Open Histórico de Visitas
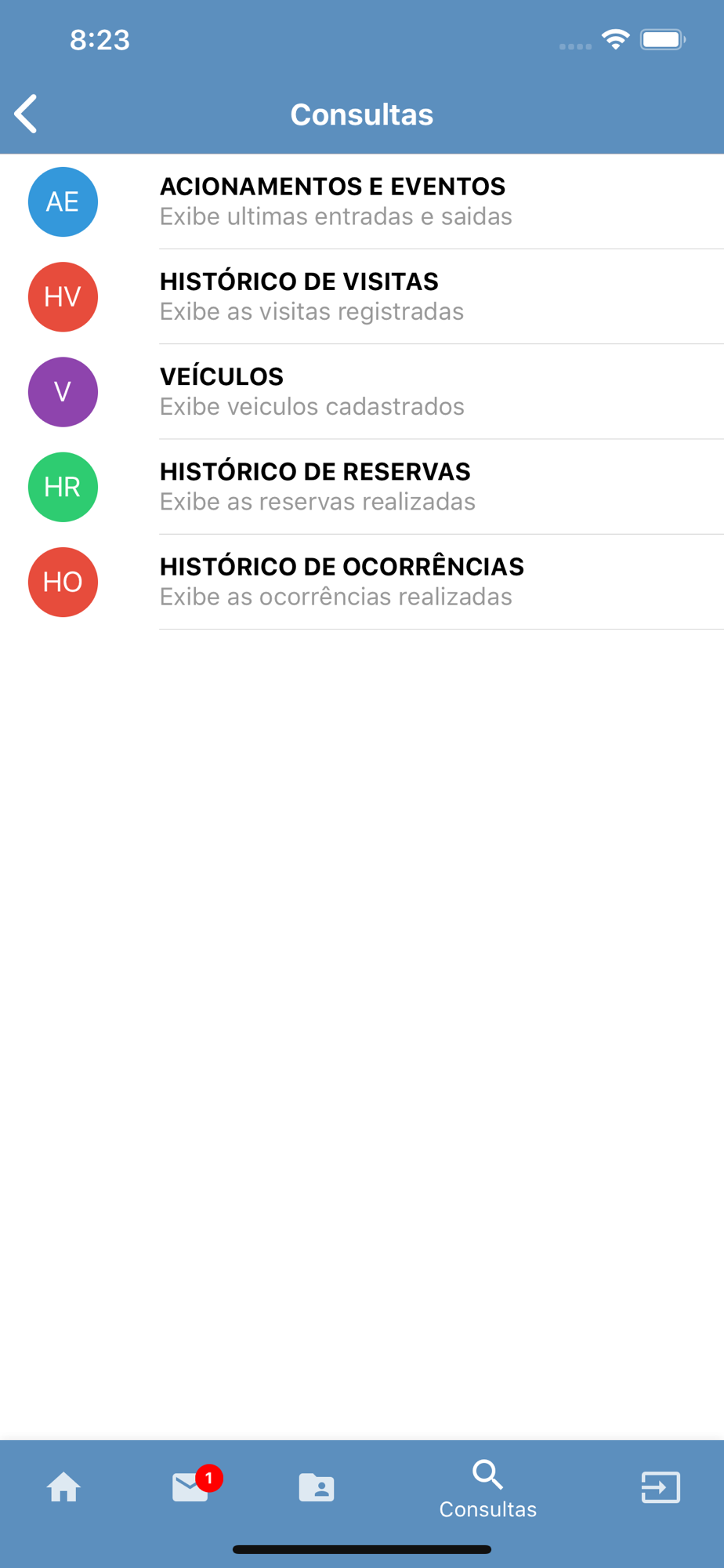Viewport: 724px width, 1568px height. (x=362, y=296)
